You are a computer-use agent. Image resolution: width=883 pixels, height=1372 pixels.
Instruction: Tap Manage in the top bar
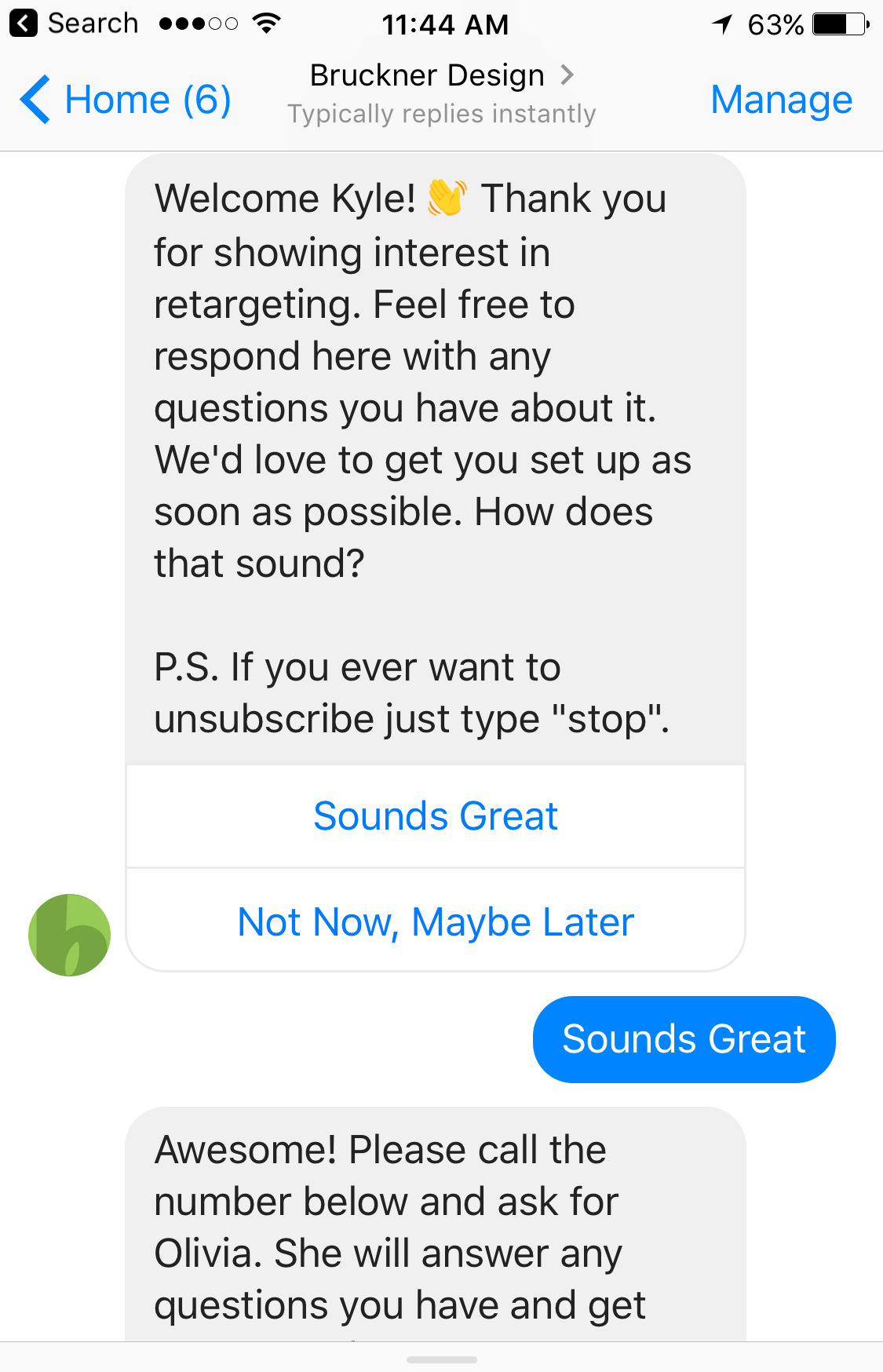781,100
